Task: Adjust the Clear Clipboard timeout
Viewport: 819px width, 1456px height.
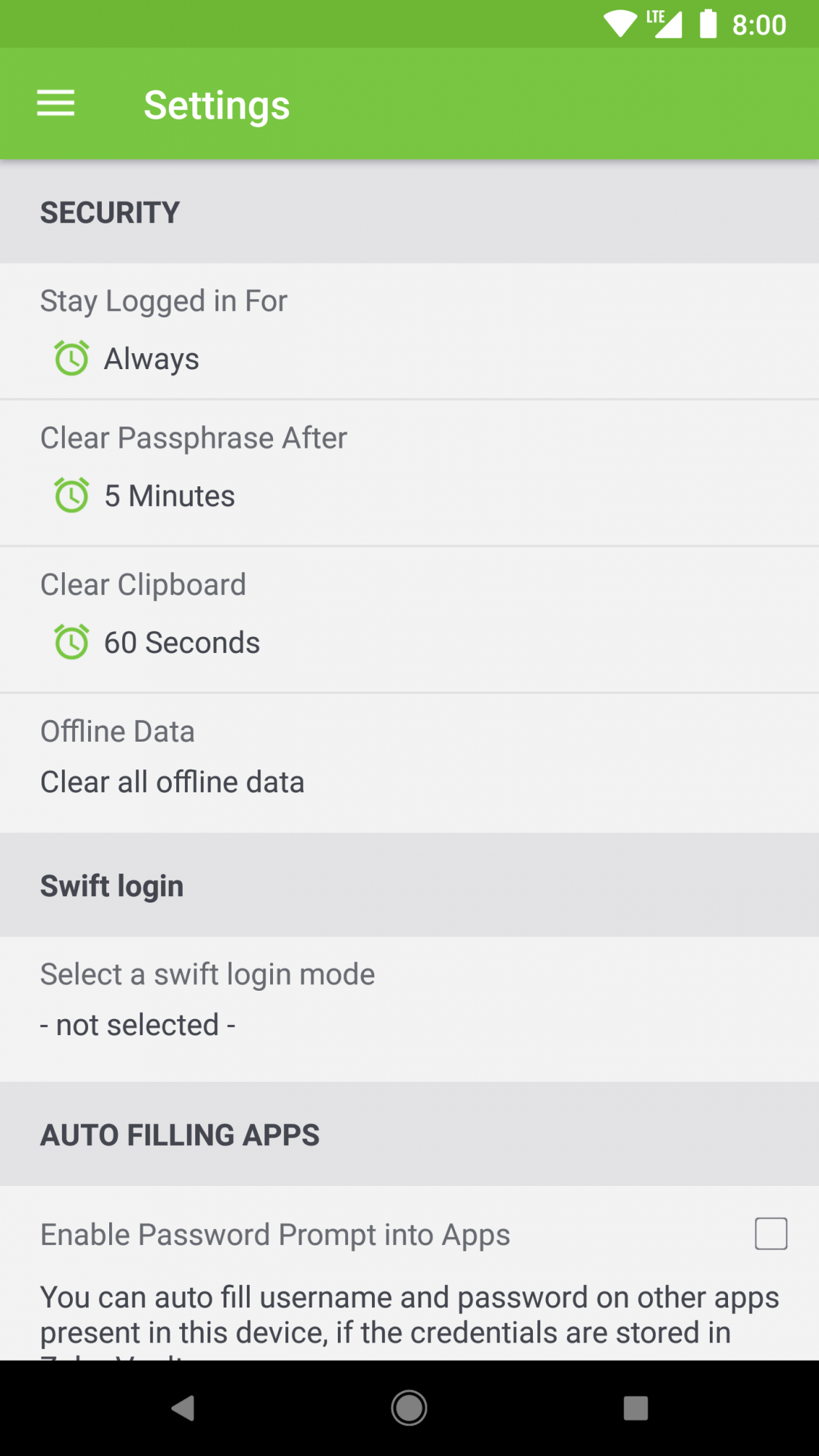Action: (x=181, y=642)
